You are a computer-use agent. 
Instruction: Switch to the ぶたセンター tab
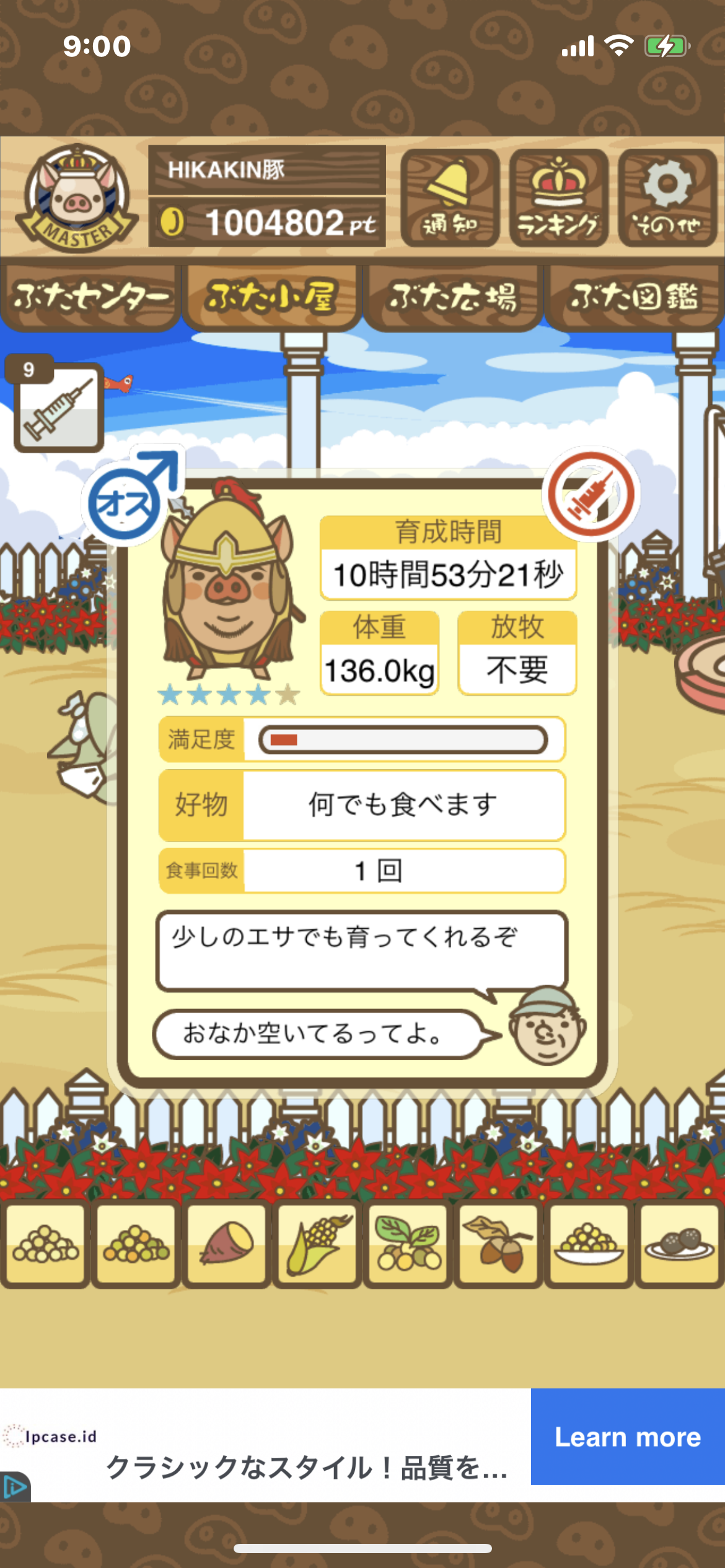[x=90, y=297]
